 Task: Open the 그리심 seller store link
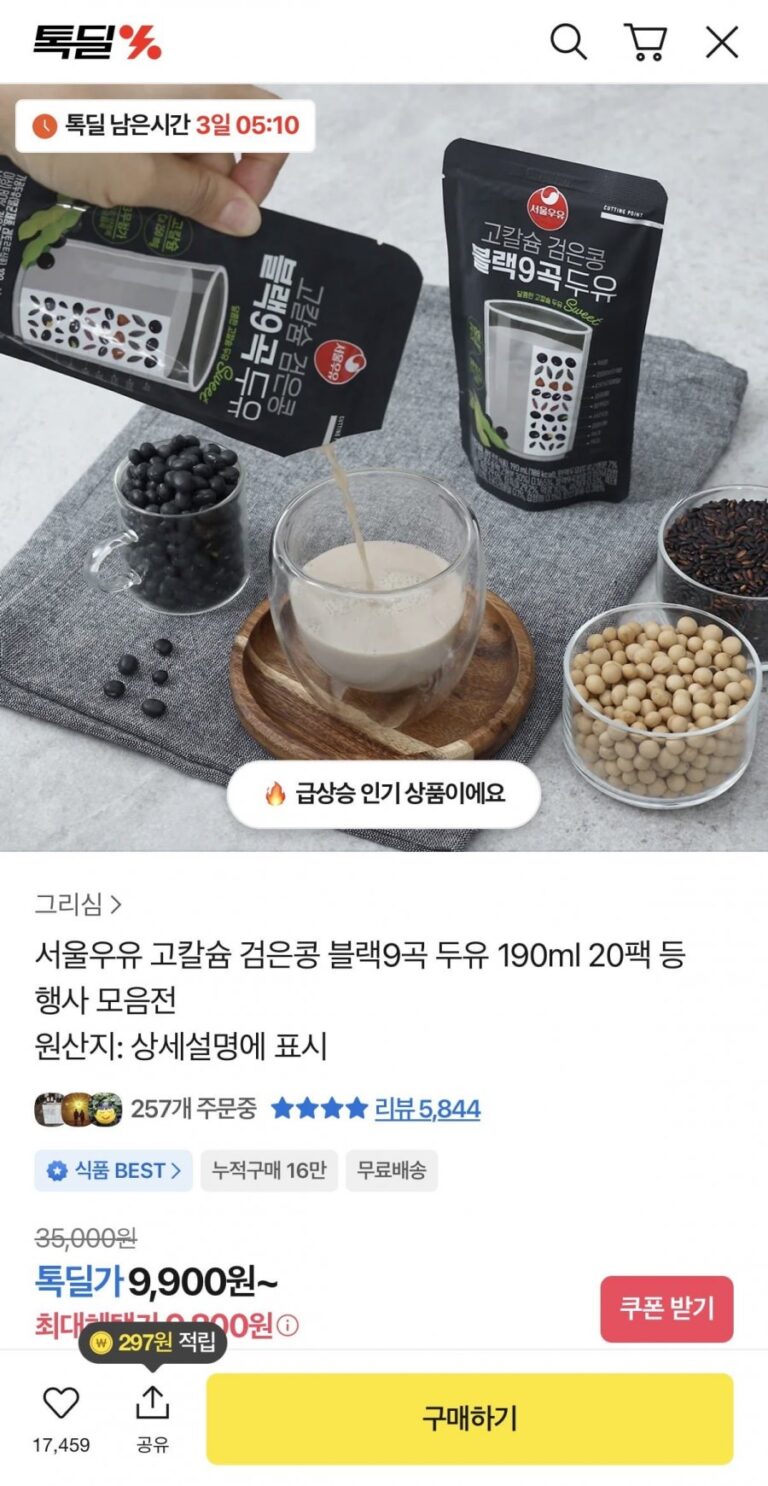(x=78, y=904)
